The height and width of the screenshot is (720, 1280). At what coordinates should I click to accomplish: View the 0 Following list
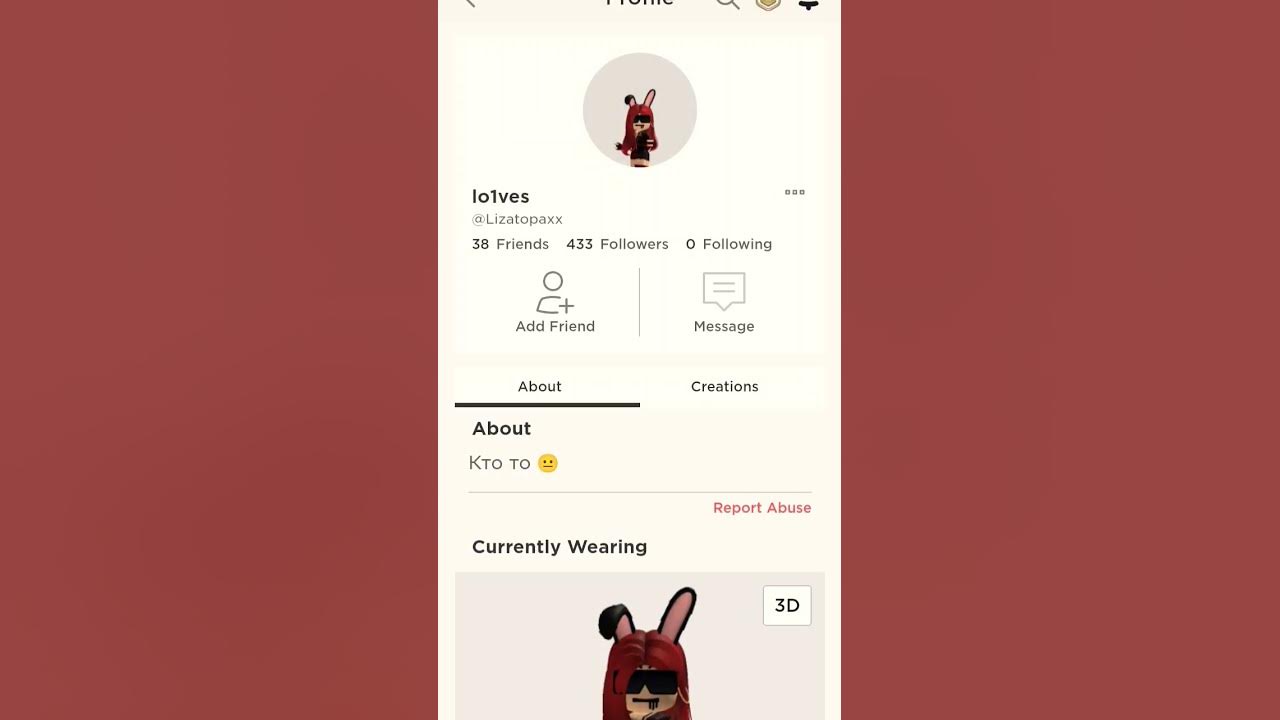click(728, 244)
